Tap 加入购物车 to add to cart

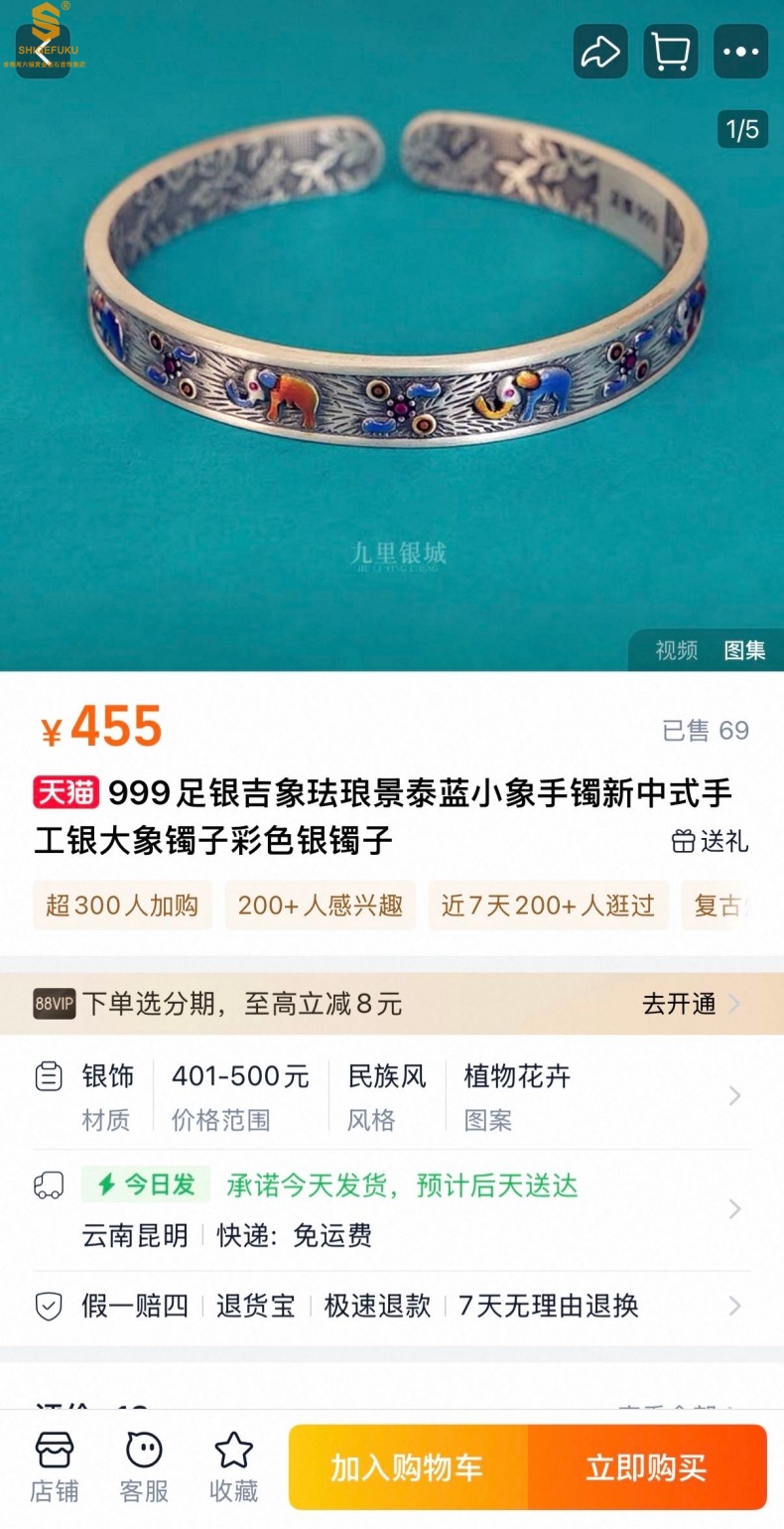(x=407, y=1467)
